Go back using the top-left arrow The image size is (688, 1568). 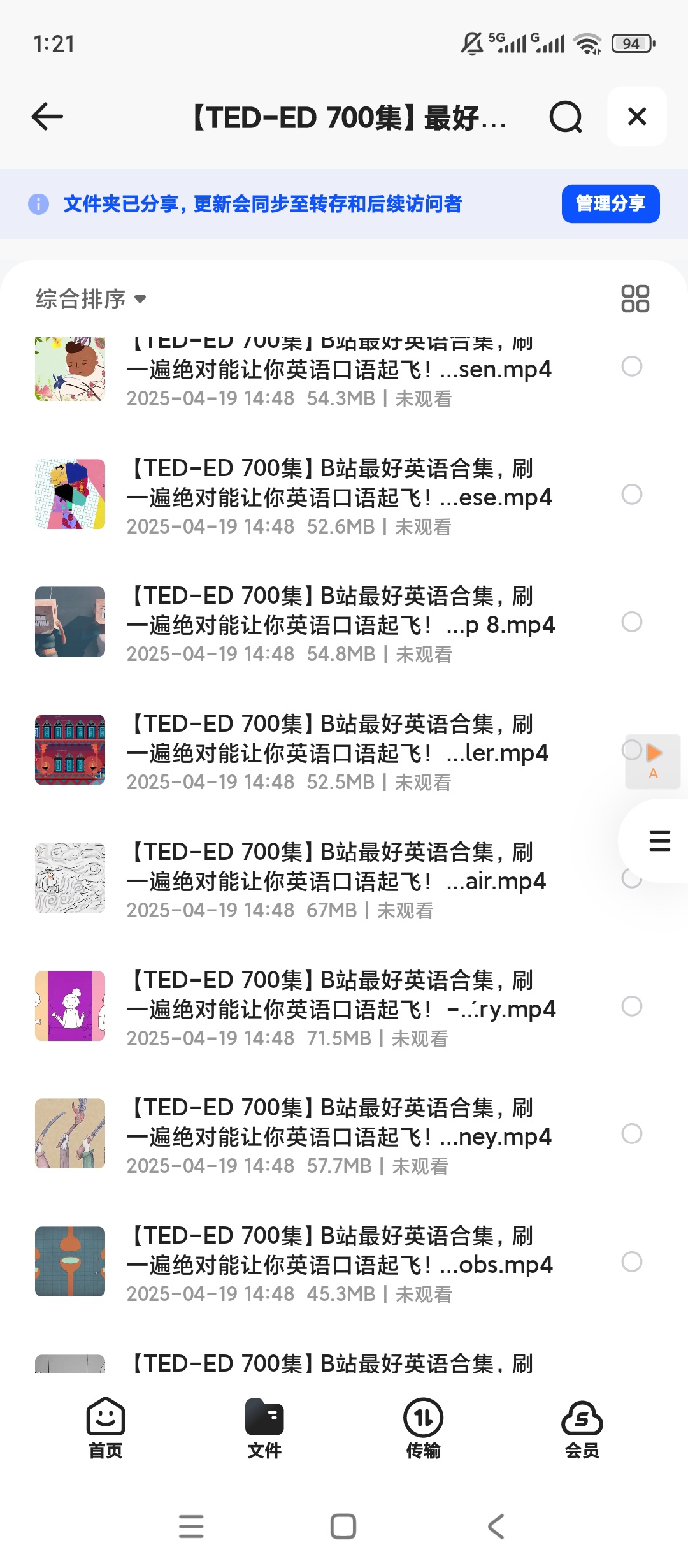(47, 117)
